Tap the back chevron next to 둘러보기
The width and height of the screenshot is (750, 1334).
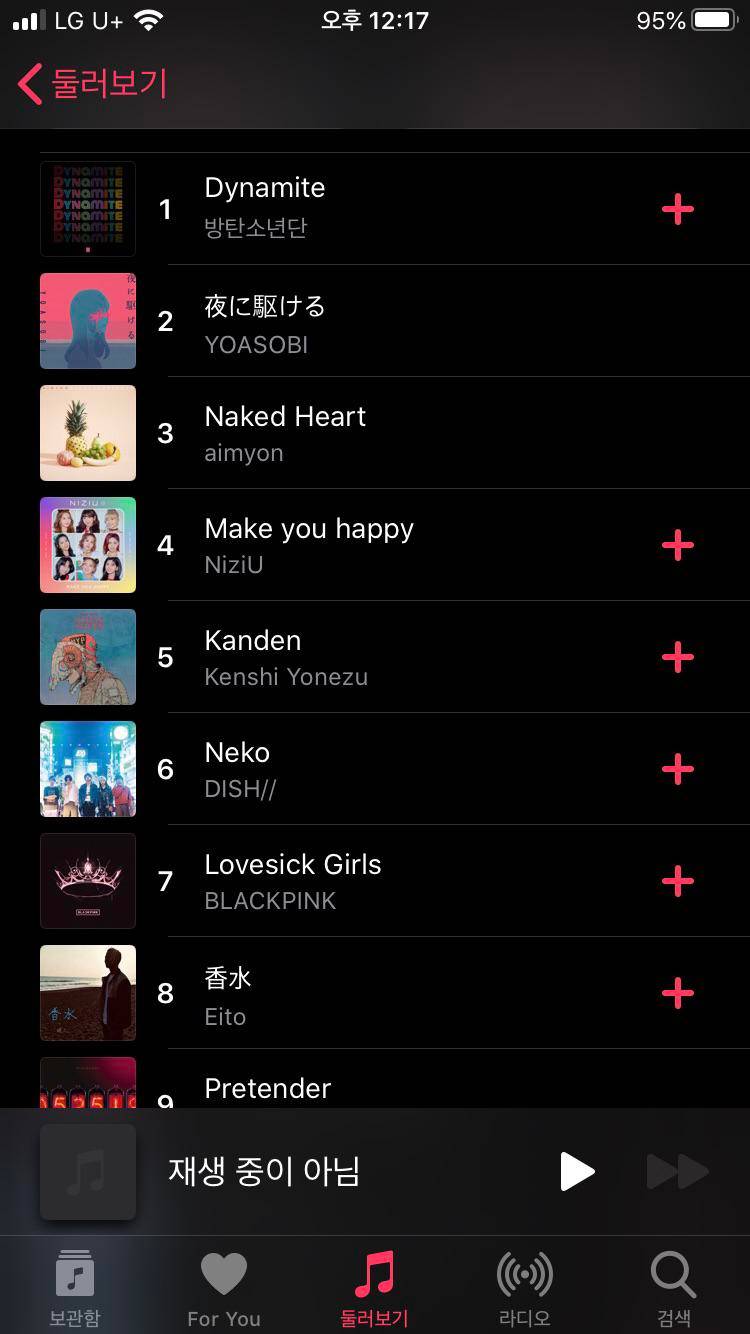pos(28,86)
